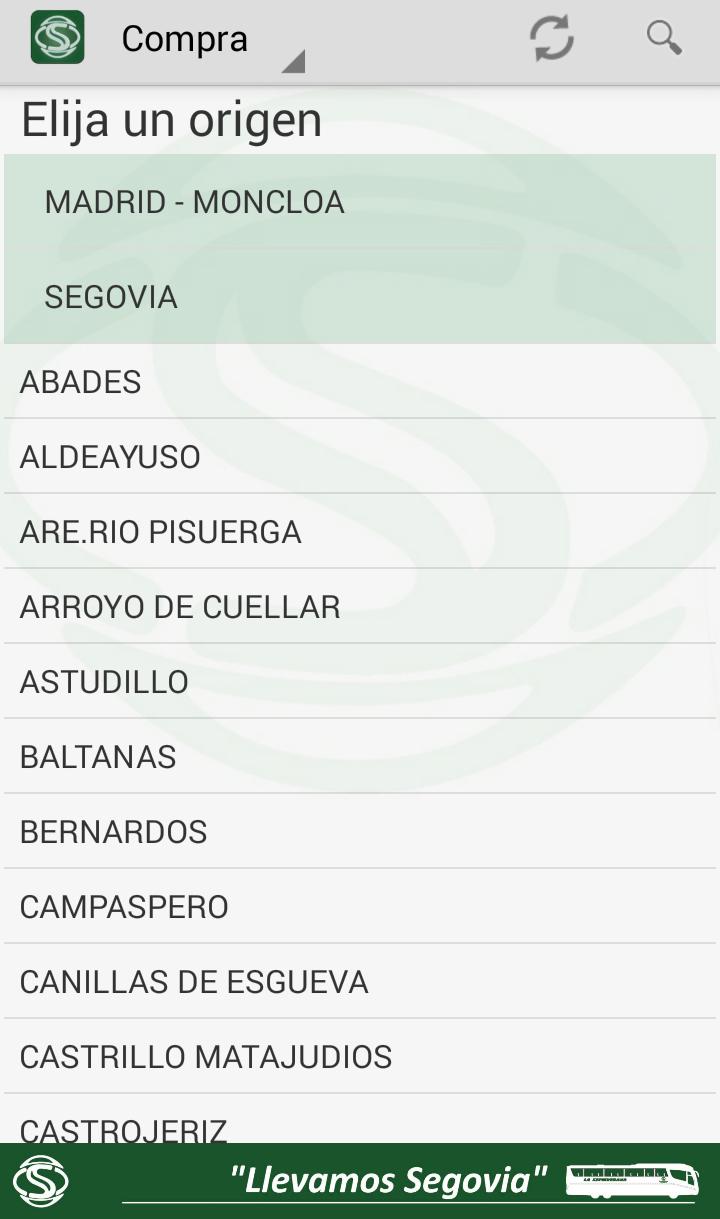Pick ABADES from the origin list
The image size is (720, 1219).
pyautogui.click(x=360, y=382)
